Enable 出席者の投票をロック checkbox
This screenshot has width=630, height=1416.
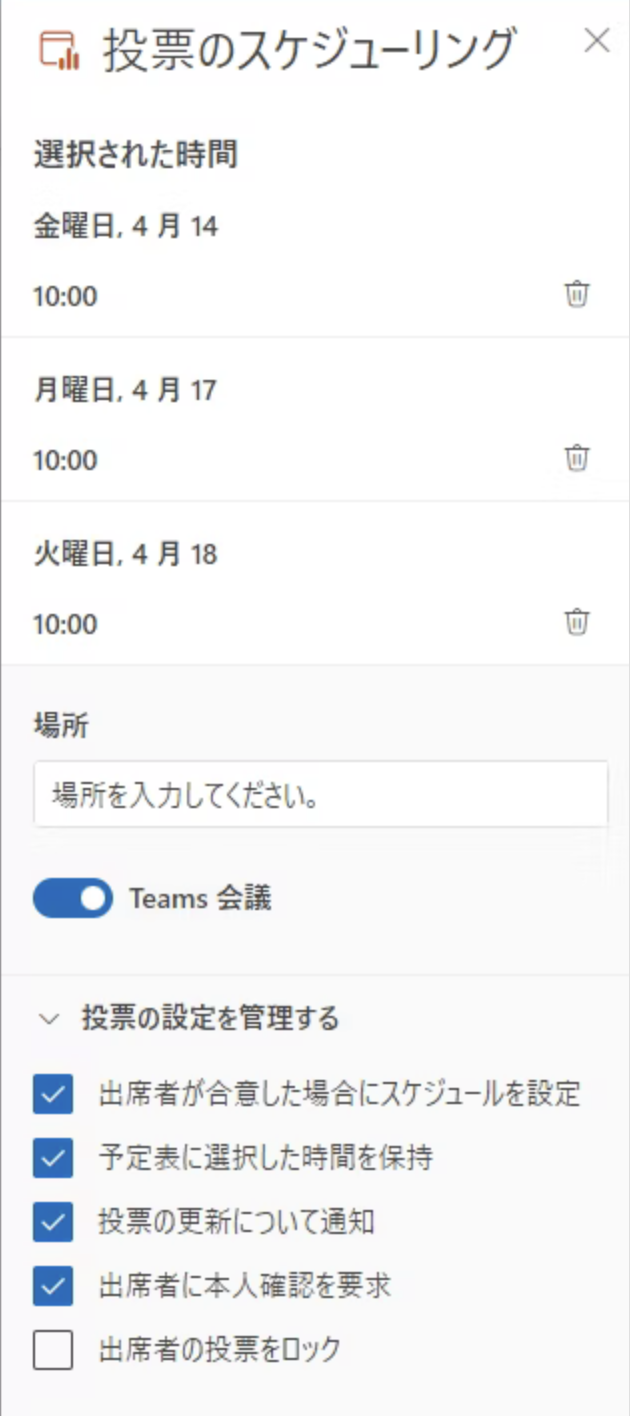(53, 1350)
